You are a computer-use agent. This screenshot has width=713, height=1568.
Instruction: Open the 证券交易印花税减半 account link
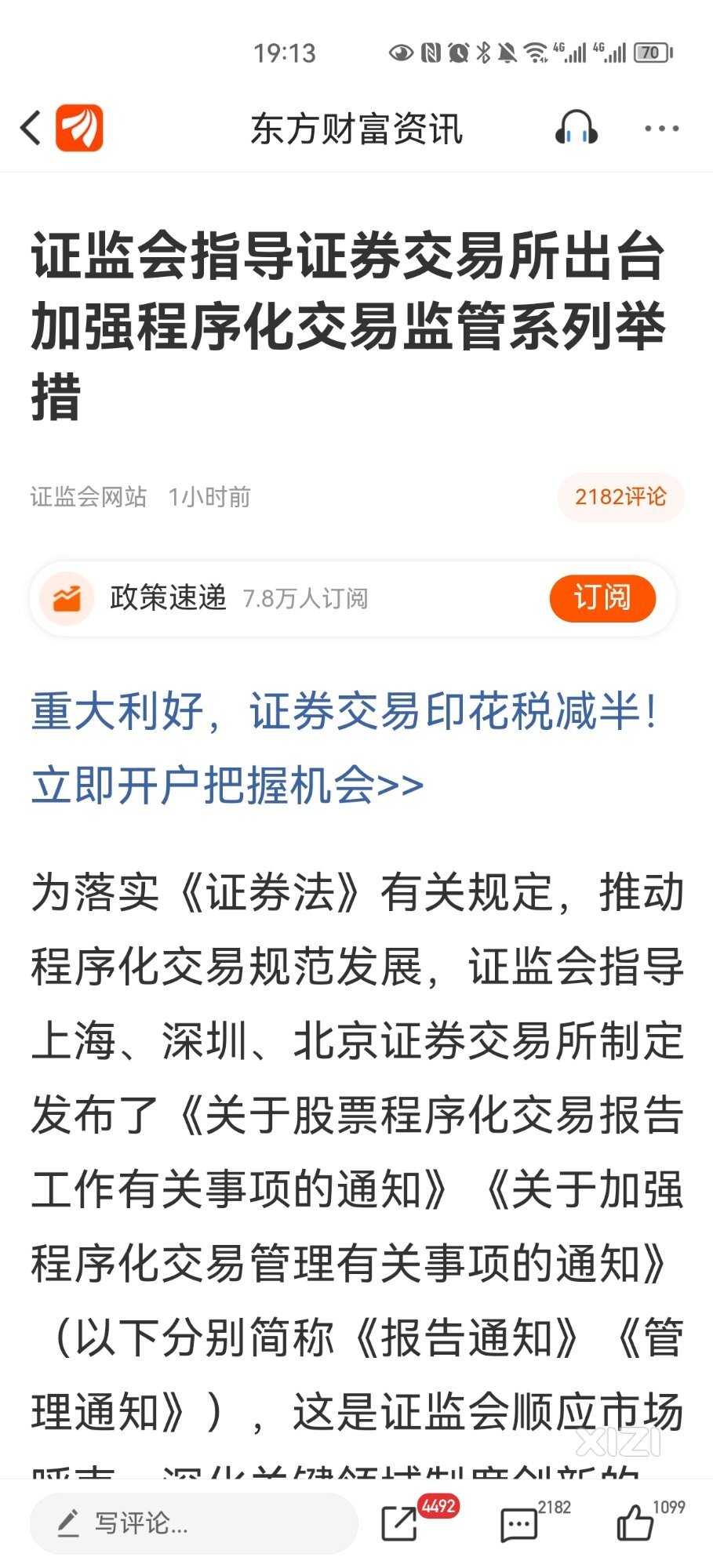345,748
